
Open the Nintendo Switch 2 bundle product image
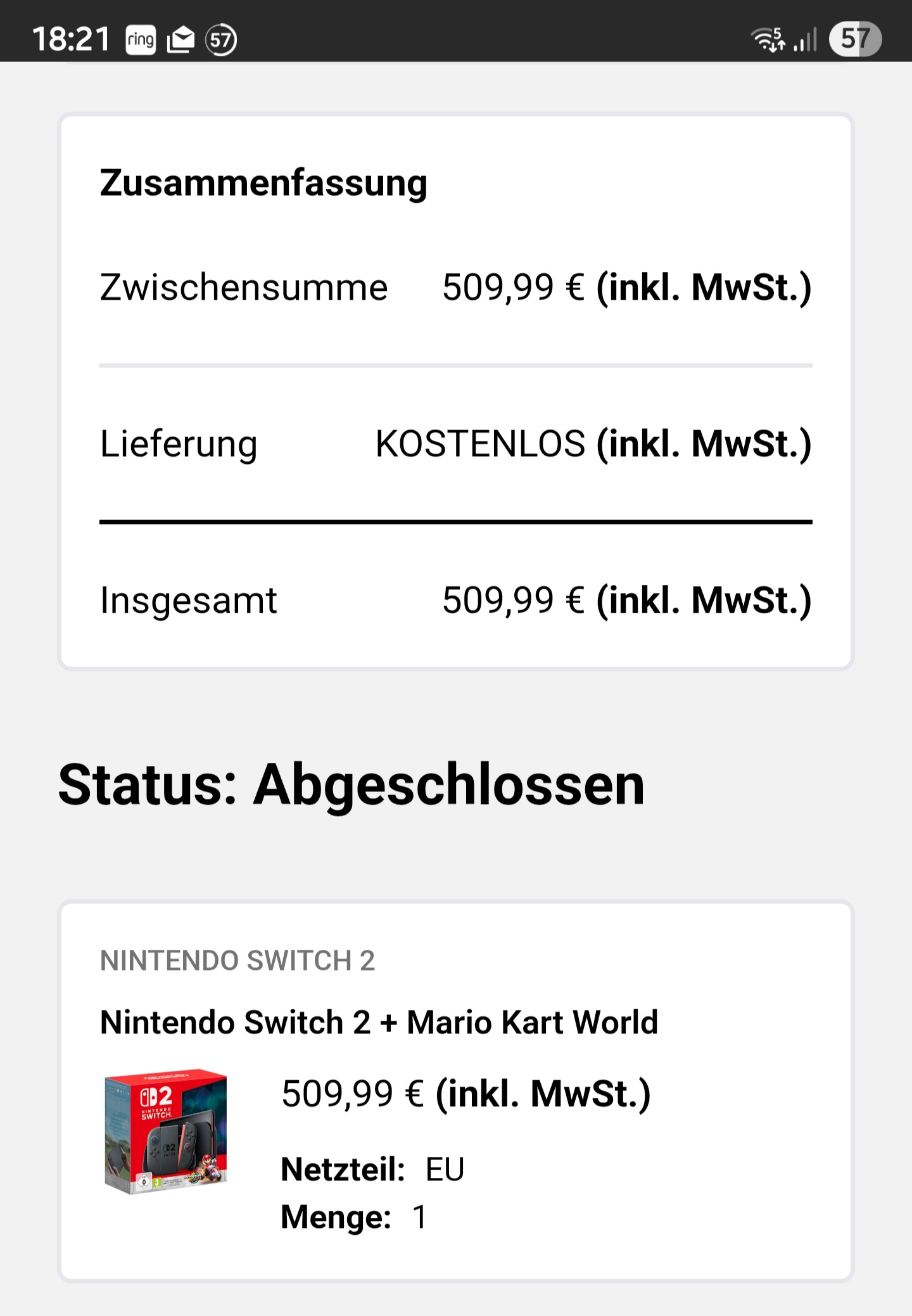click(x=166, y=1131)
